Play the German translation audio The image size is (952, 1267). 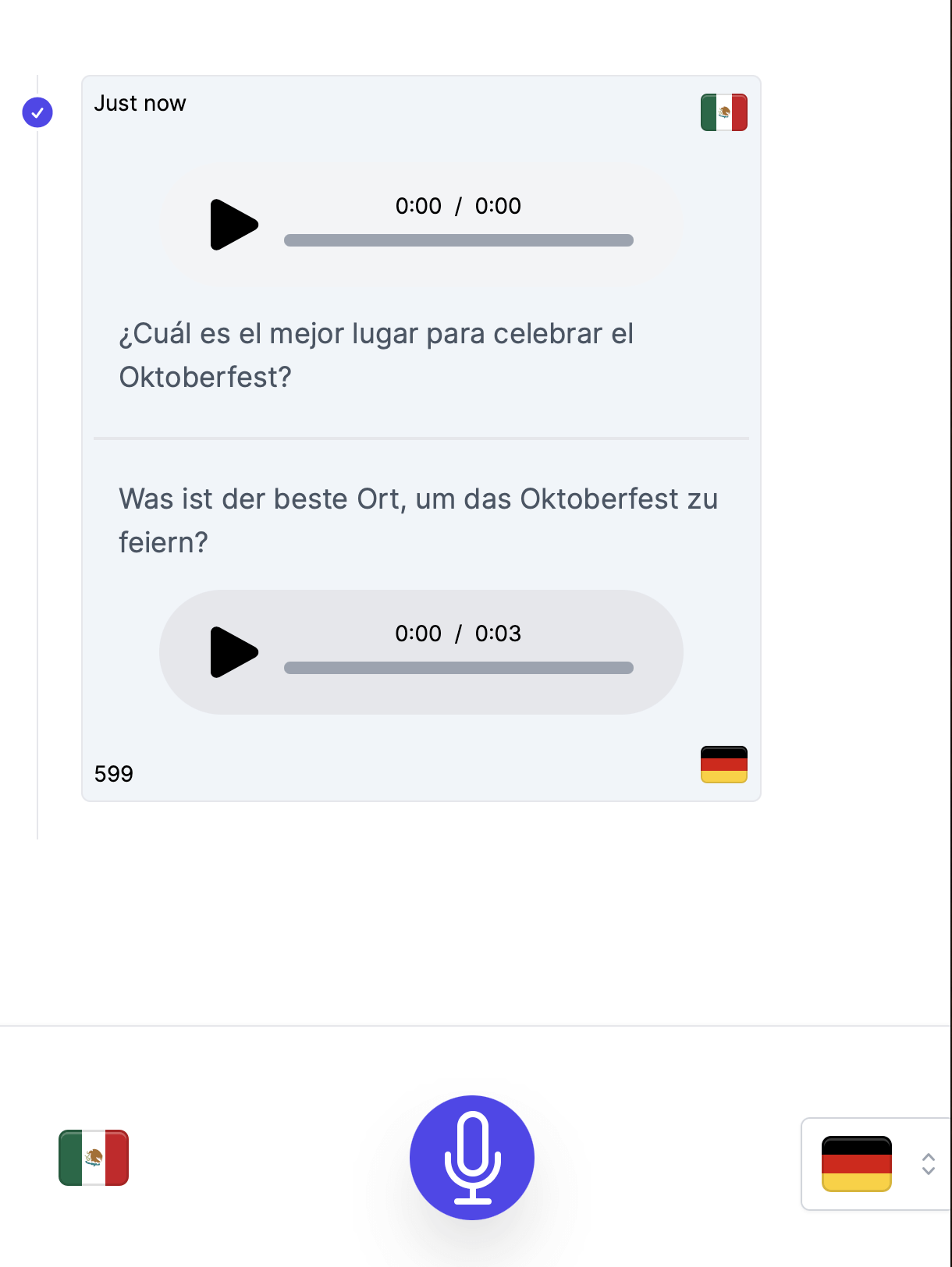coord(233,652)
